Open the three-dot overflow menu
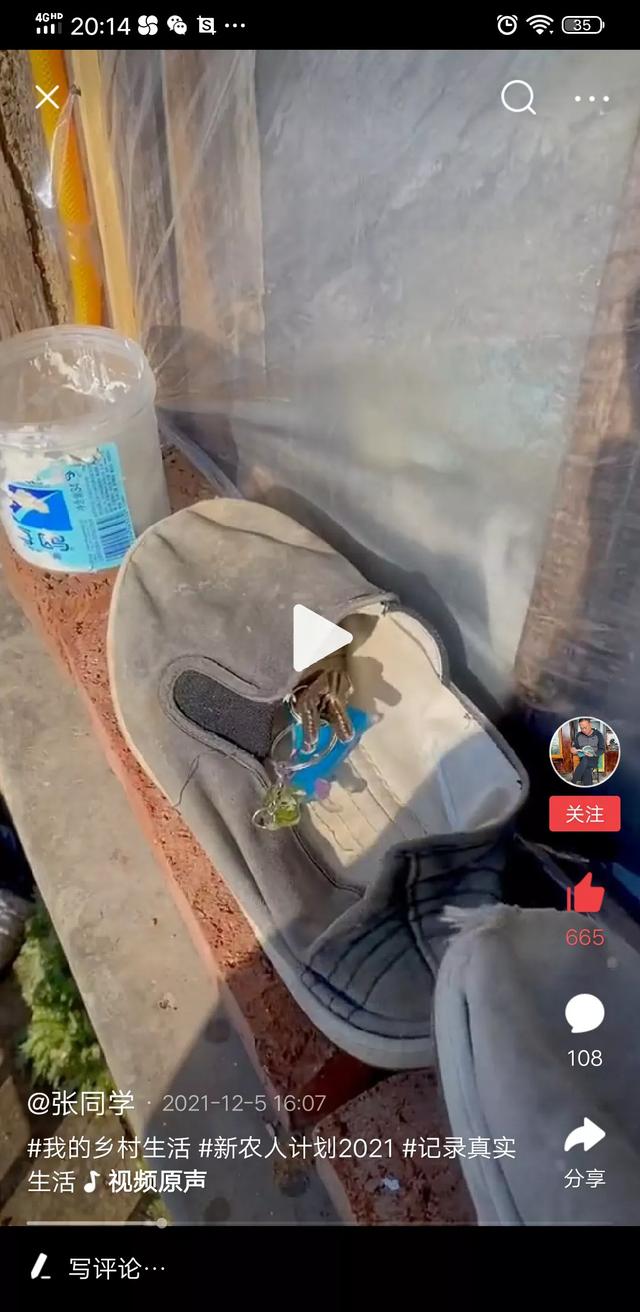640x1312 pixels. point(591,99)
